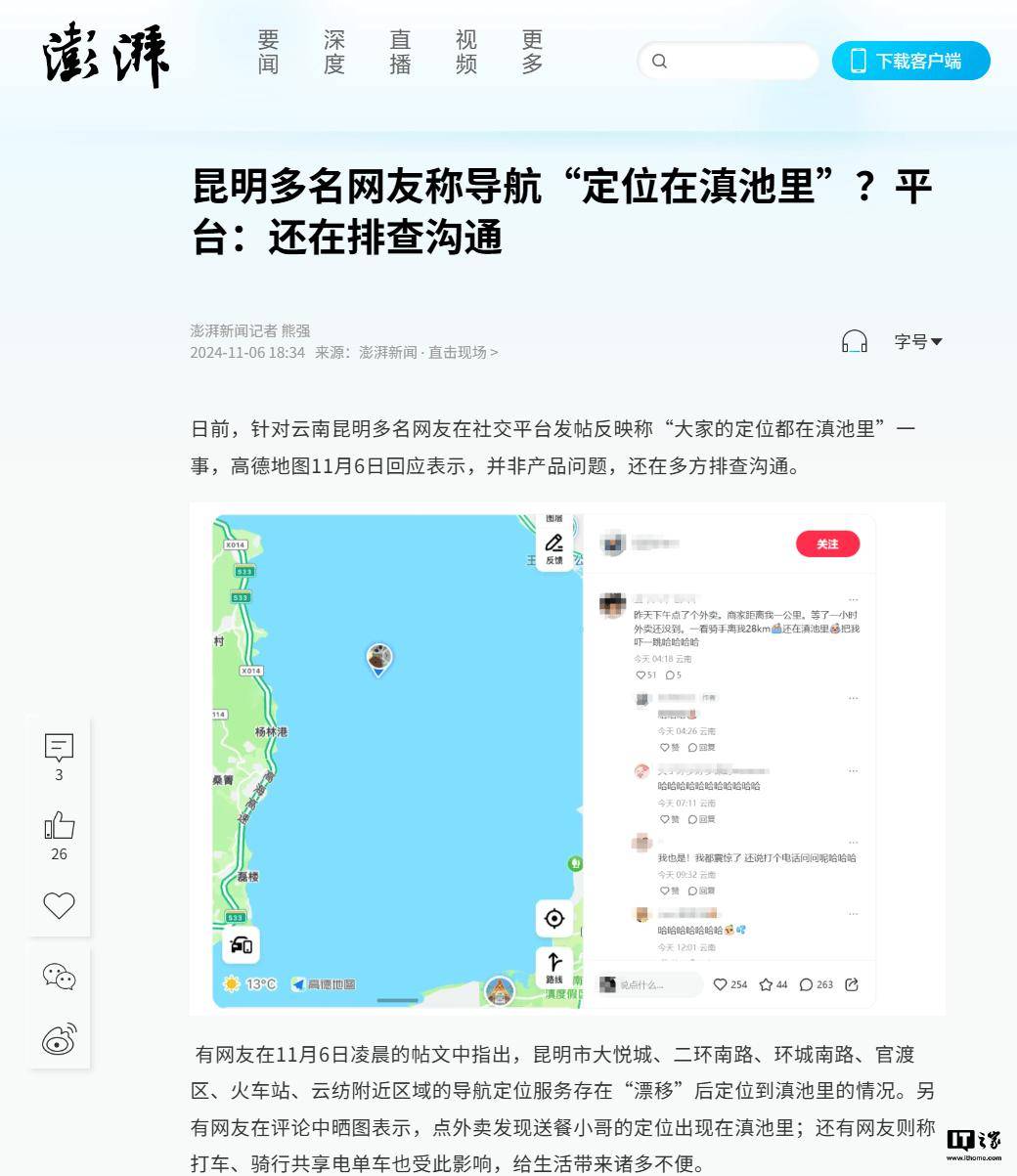This screenshot has width=1017, height=1176.
Task: Listen to the article with headphone icon
Action: point(854,341)
